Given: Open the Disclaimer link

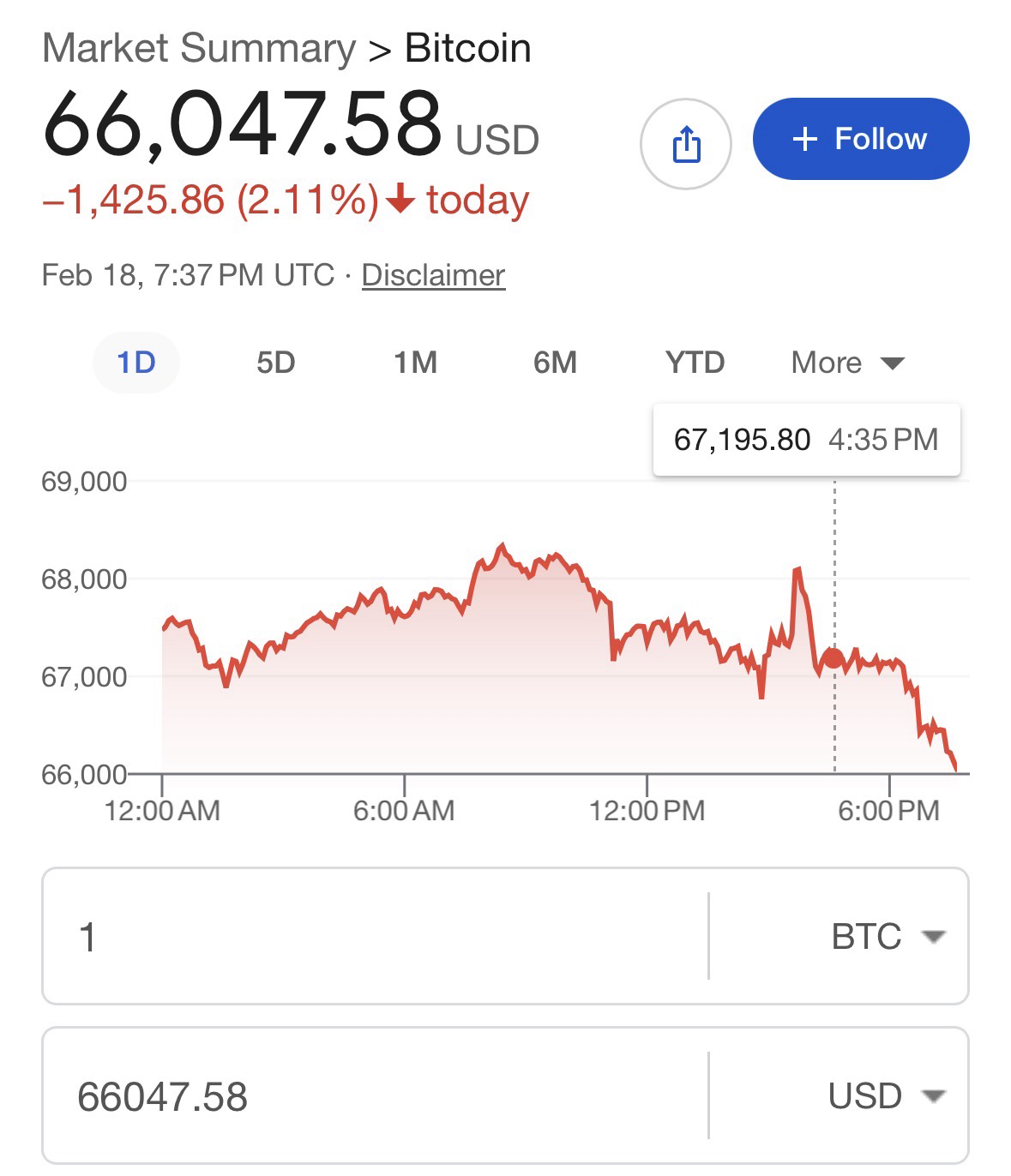Looking at the screenshot, I should pyautogui.click(x=433, y=275).
